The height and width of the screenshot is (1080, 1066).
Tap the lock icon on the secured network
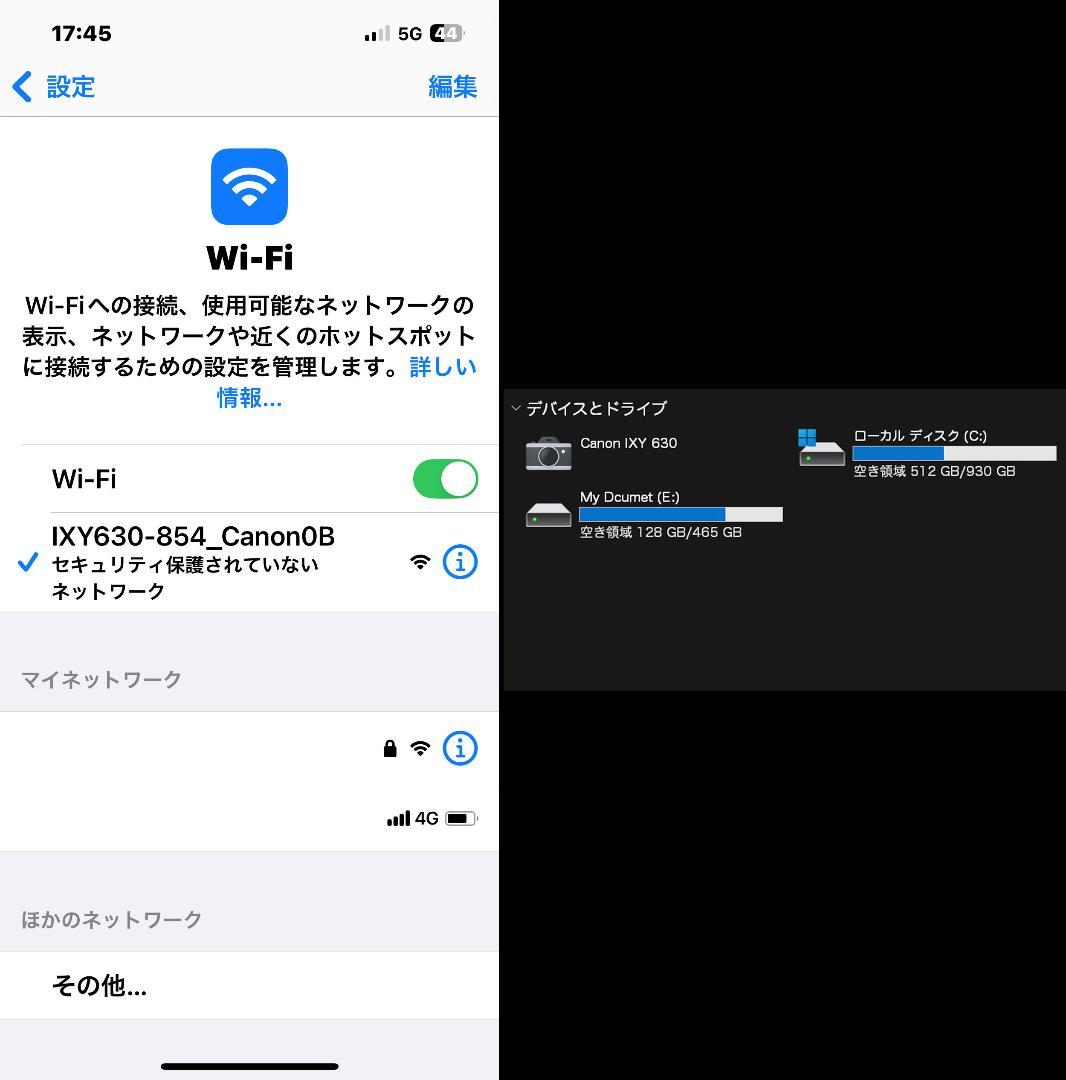click(390, 747)
